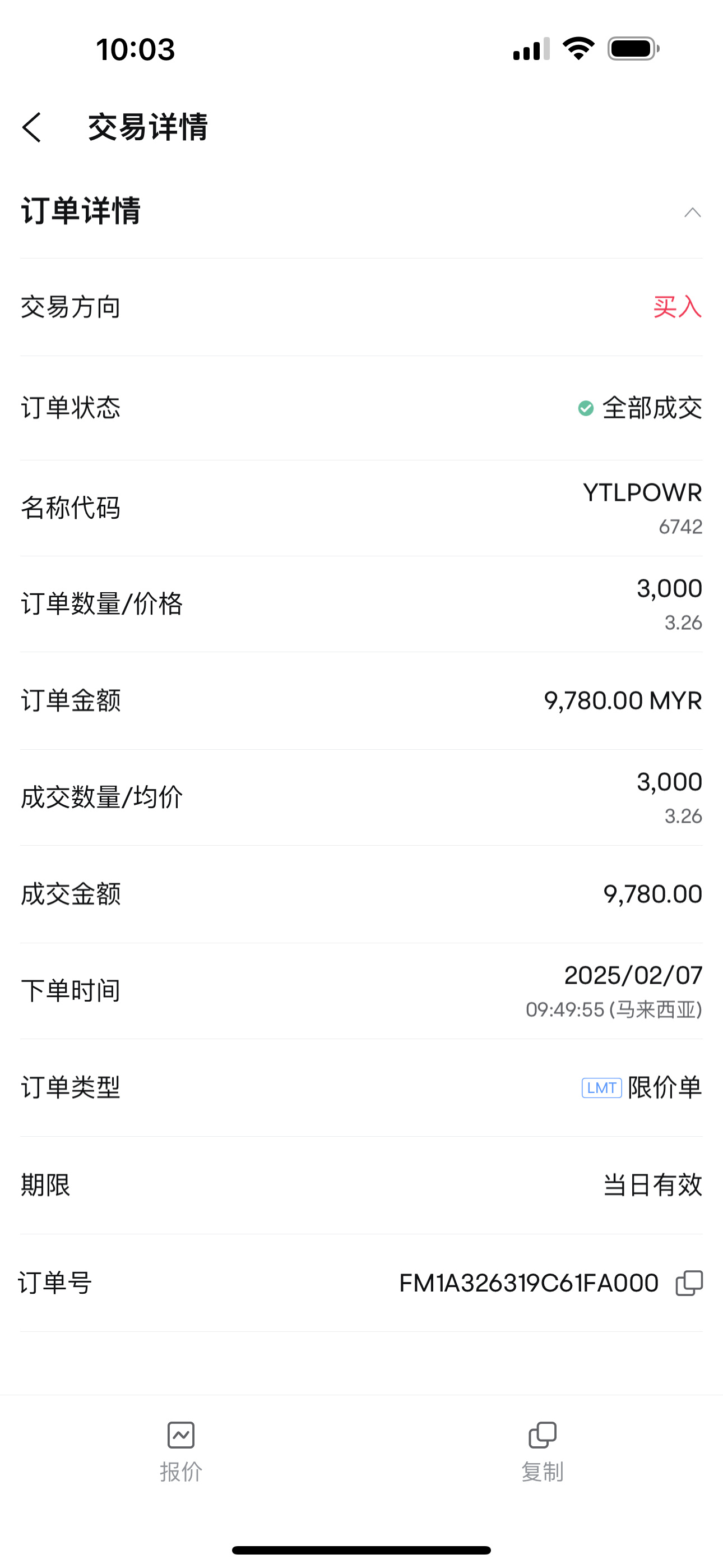723x1568 pixels.
Task: Collapse the 订单详情 section
Action: [692, 213]
